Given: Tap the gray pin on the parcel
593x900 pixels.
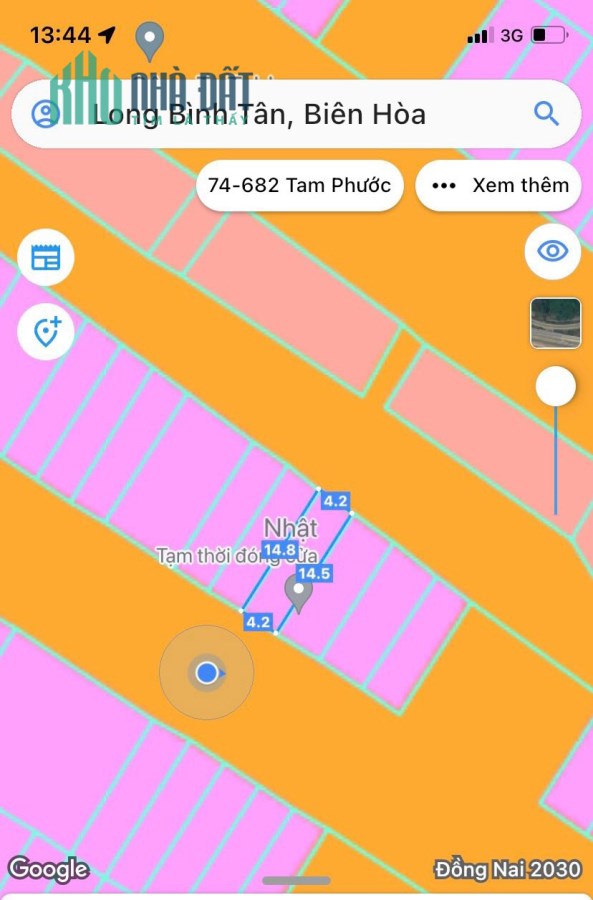Looking at the screenshot, I should [299, 594].
